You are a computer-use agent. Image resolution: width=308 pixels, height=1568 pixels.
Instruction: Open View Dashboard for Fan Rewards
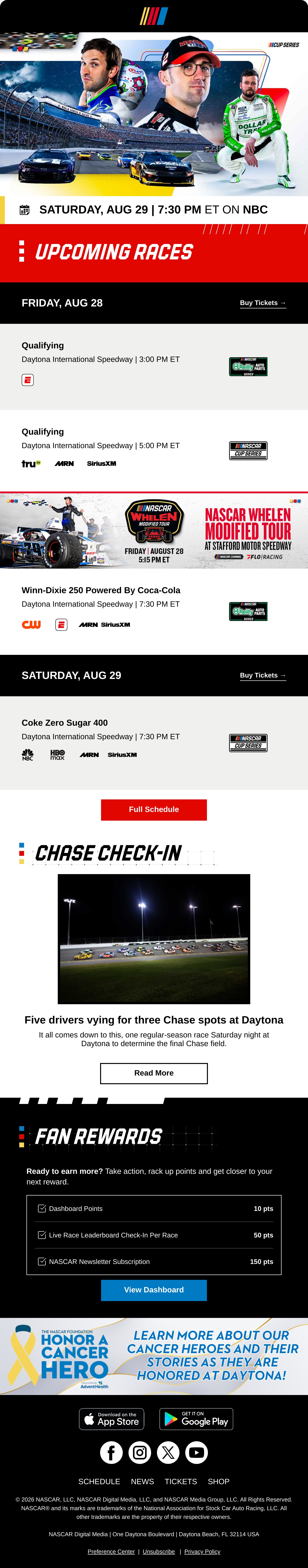point(154,1290)
